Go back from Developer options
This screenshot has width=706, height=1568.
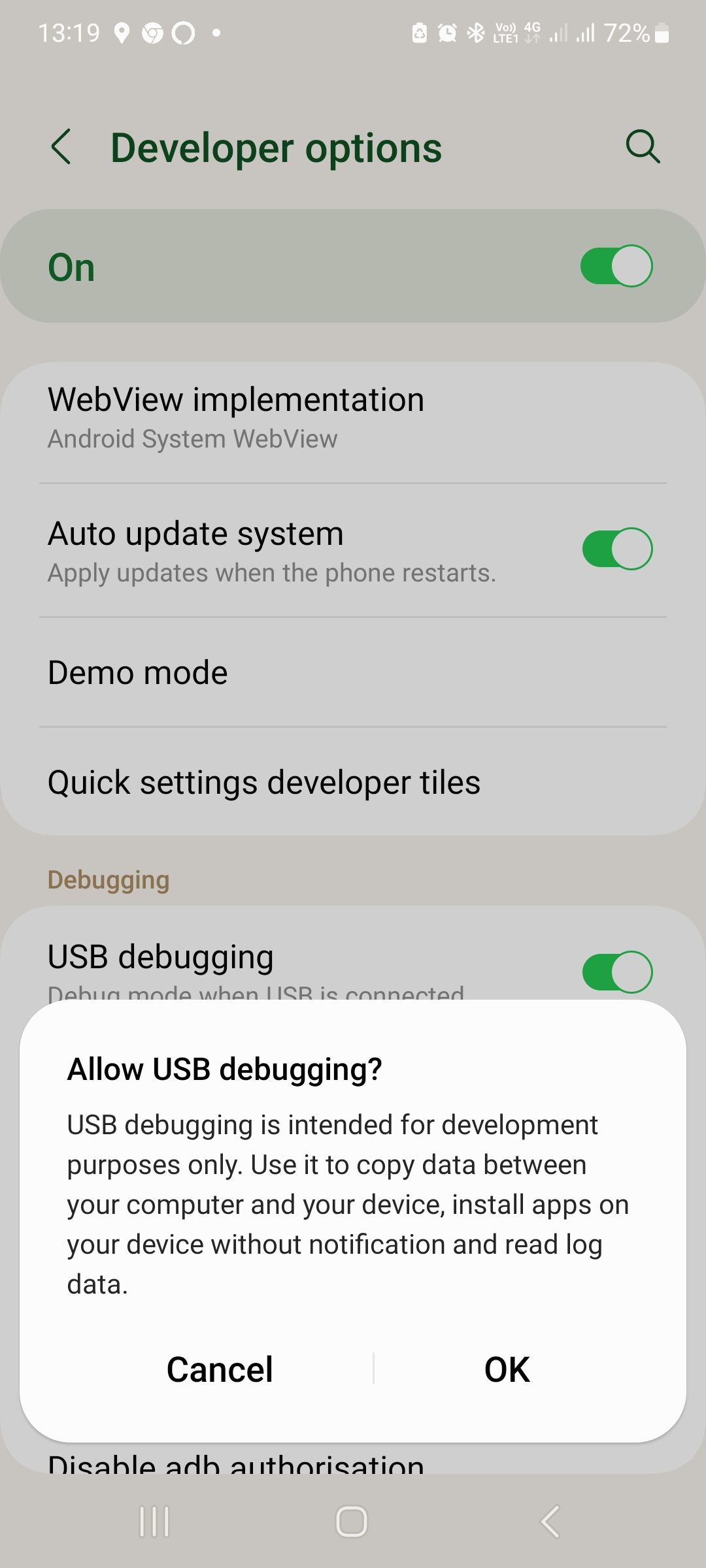pos(61,146)
